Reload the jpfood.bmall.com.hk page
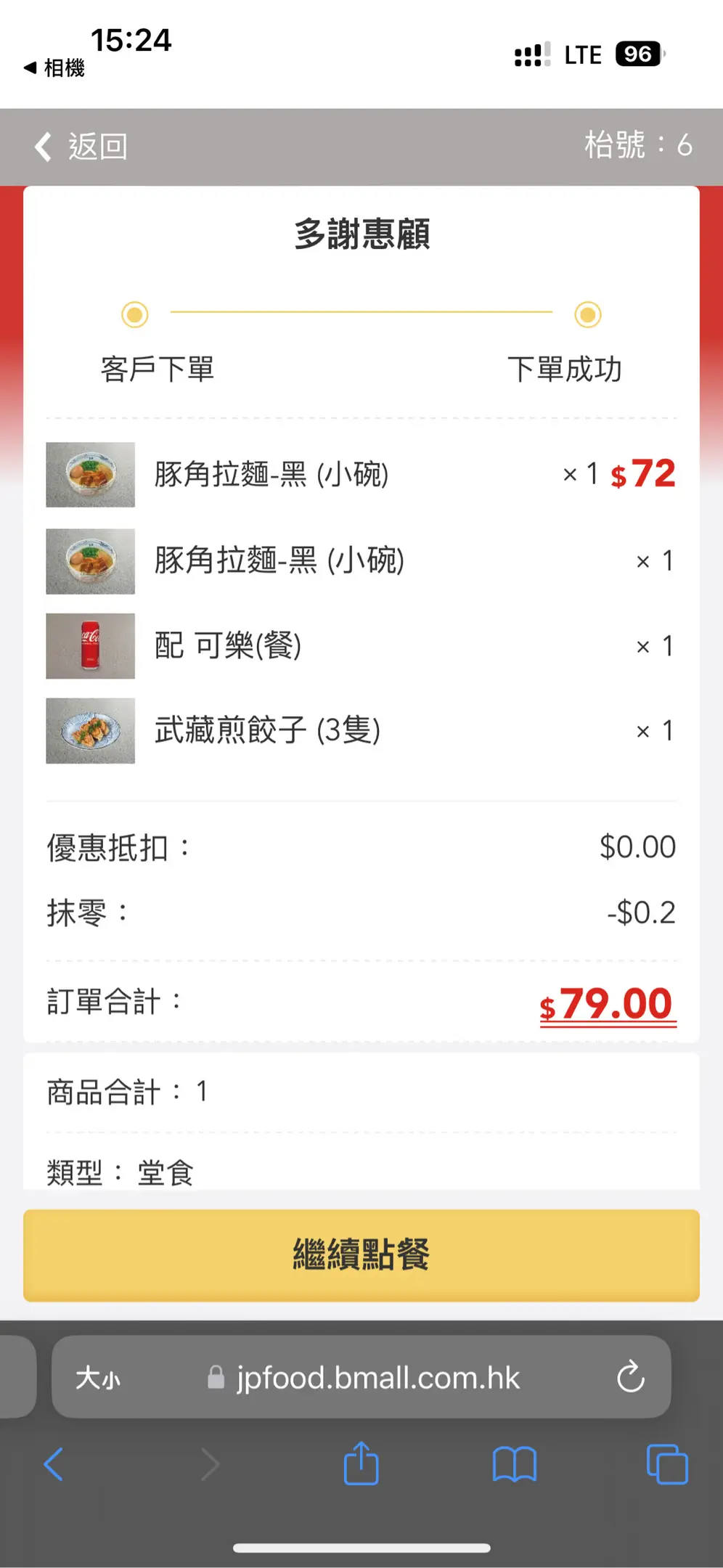This screenshot has width=723, height=1568. click(x=630, y=1376)
